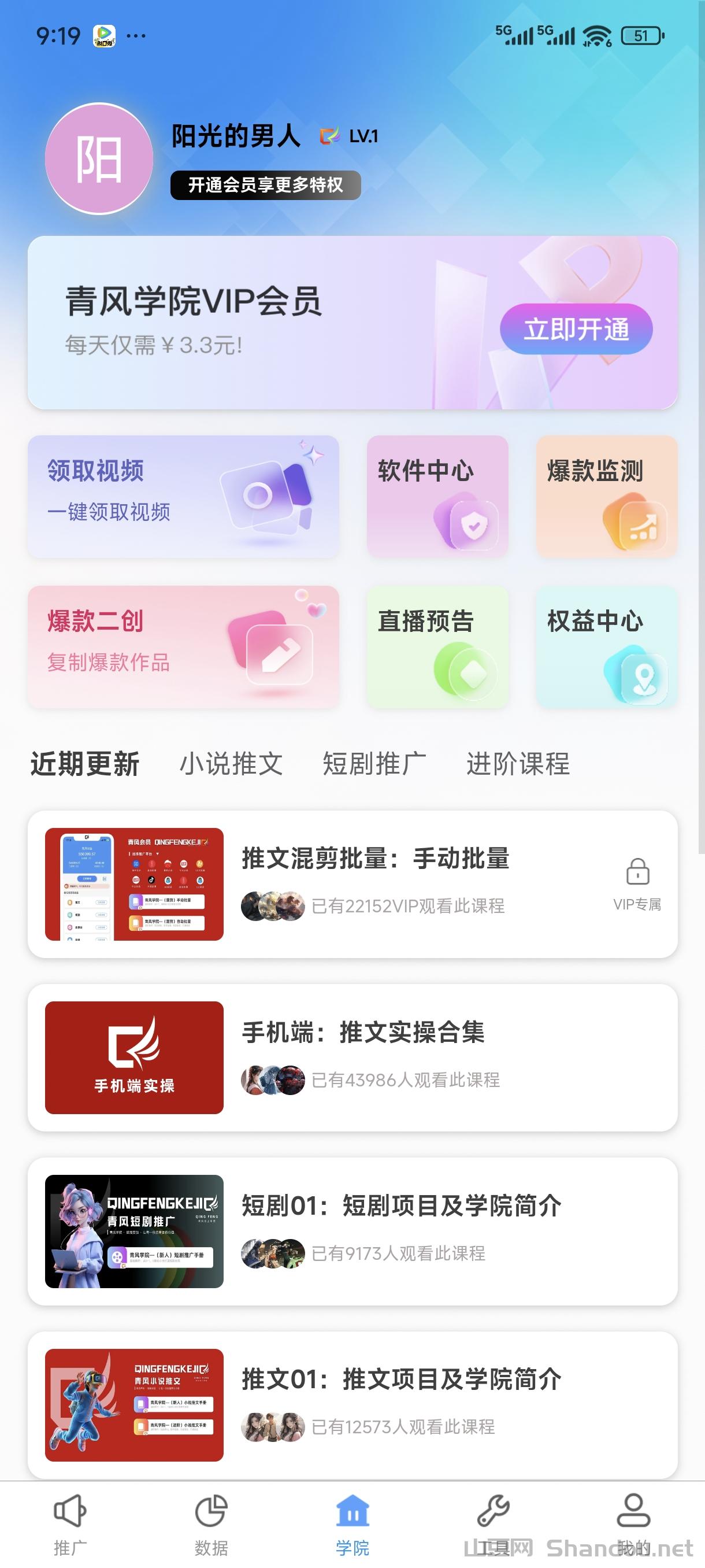Open the 领取视频 card
The width and height of the screenshot is (705, 1568).
[x=183, y=496]
